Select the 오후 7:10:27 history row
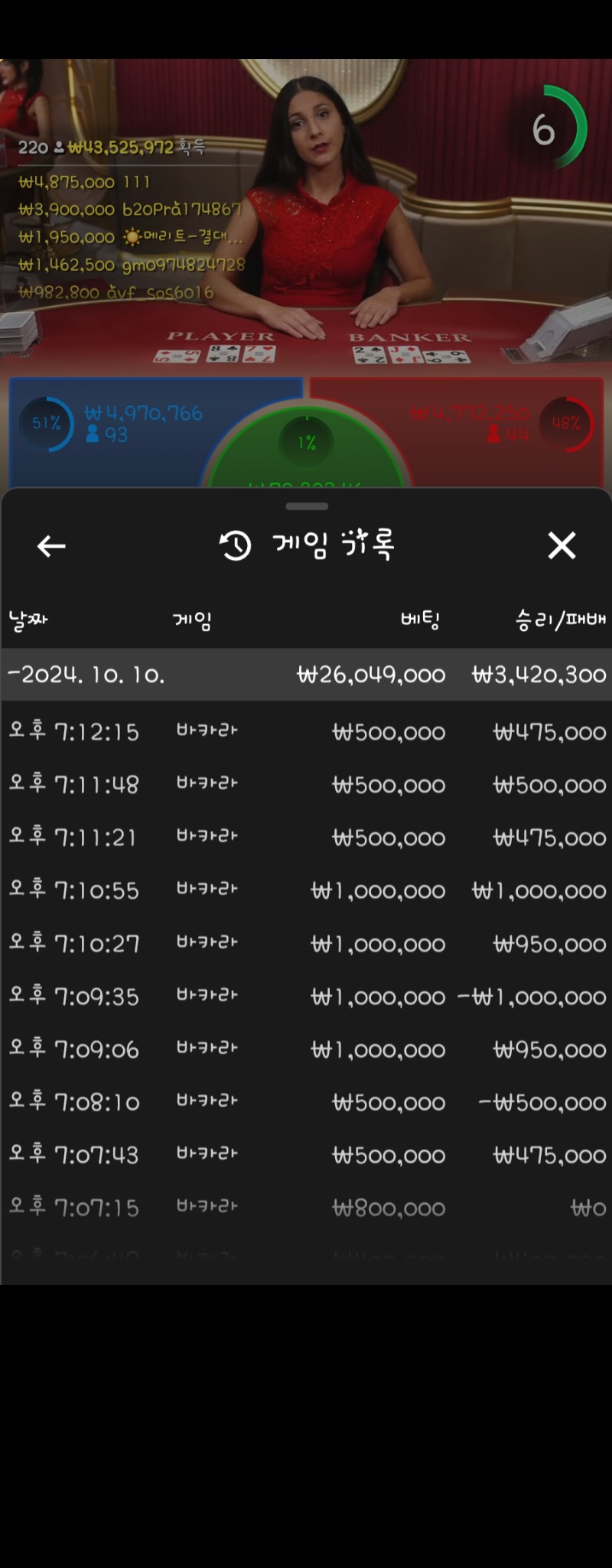This screenshot has width=612, height=1568. coord(306,944)
